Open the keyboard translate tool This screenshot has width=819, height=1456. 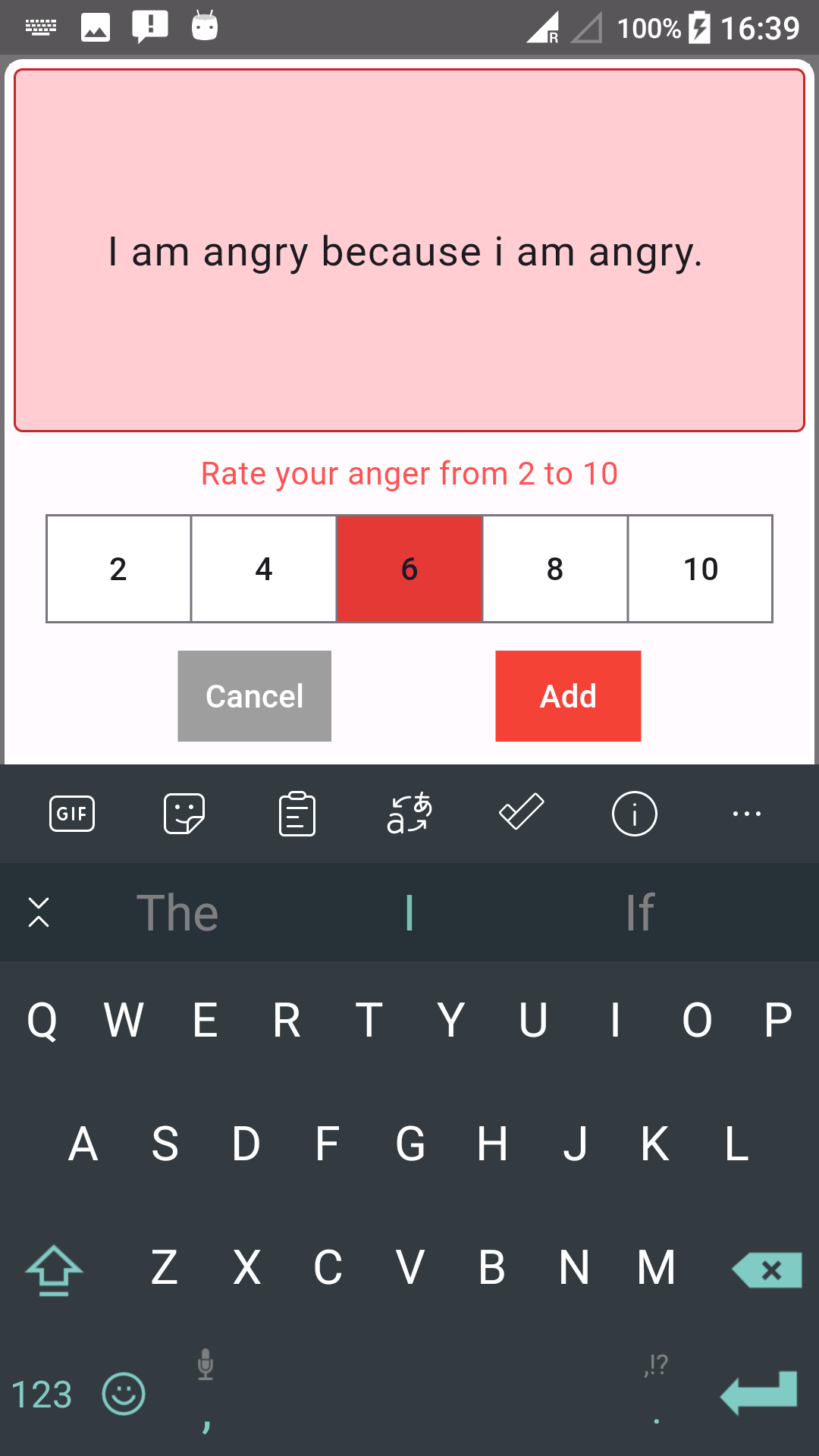pos(409,814)
